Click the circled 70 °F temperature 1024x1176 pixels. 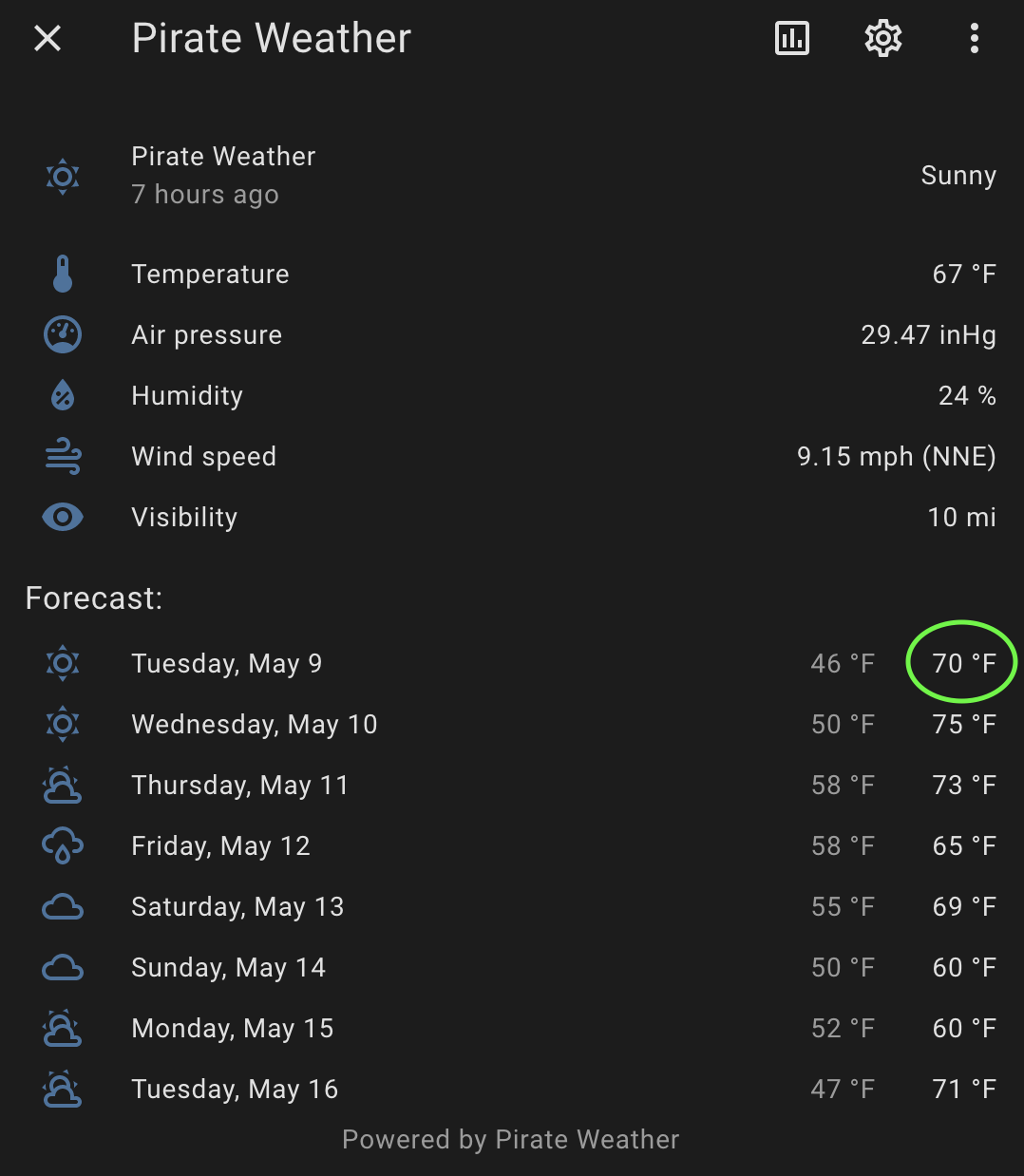(x=961, y=663)
